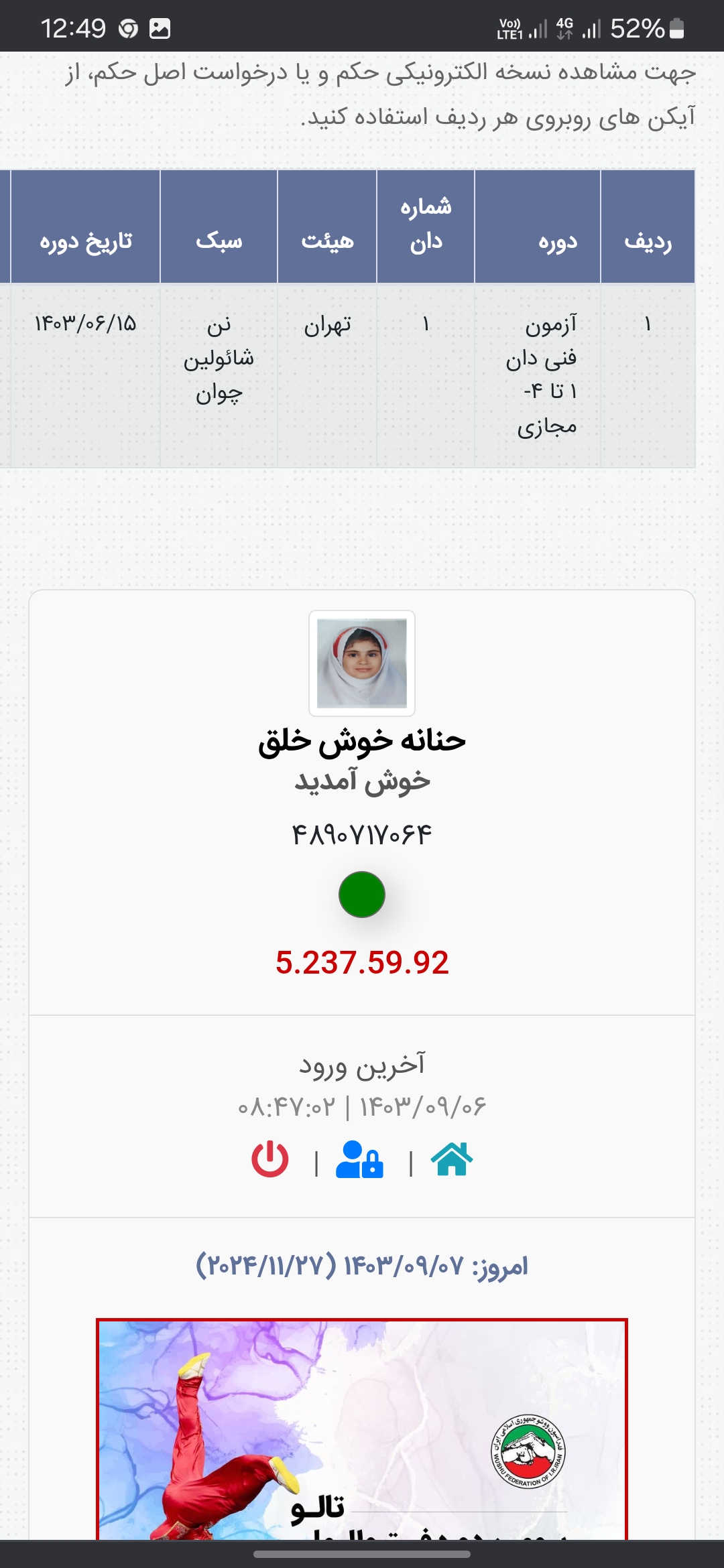Open the blue user lock icon
This screenshot has width=724, height=1568.
click(359, 1160)
